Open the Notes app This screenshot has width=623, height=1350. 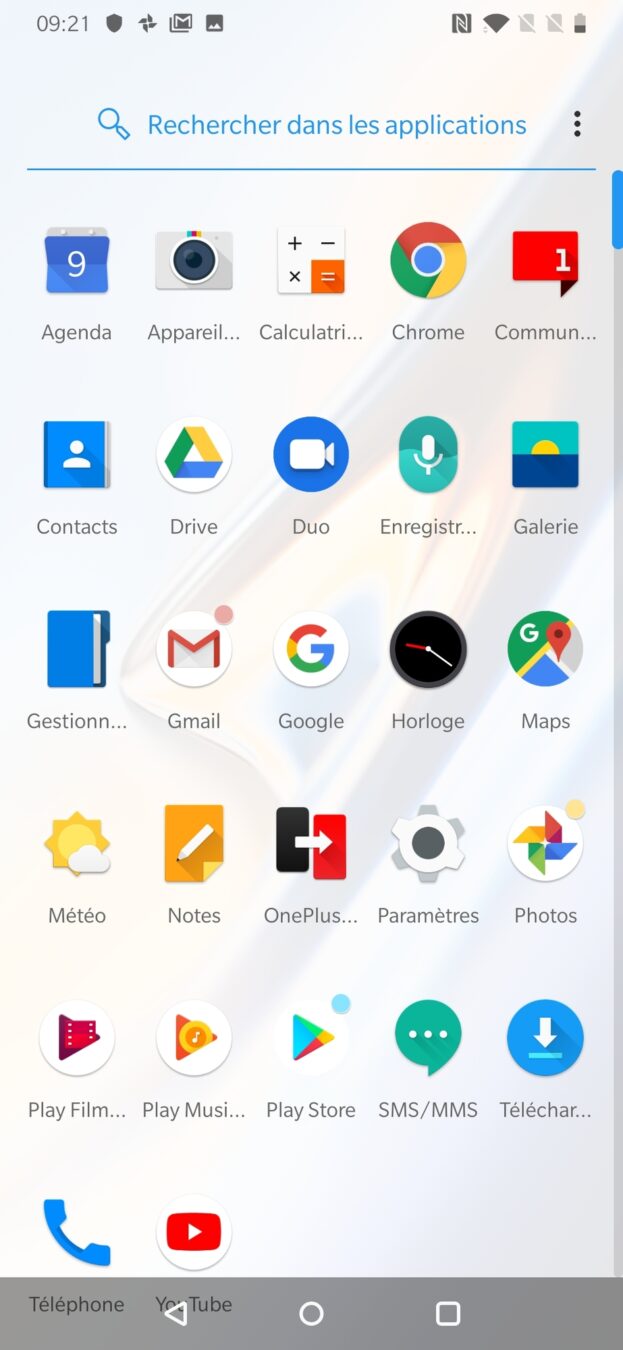pyautogui.click(x=194, y=845)
